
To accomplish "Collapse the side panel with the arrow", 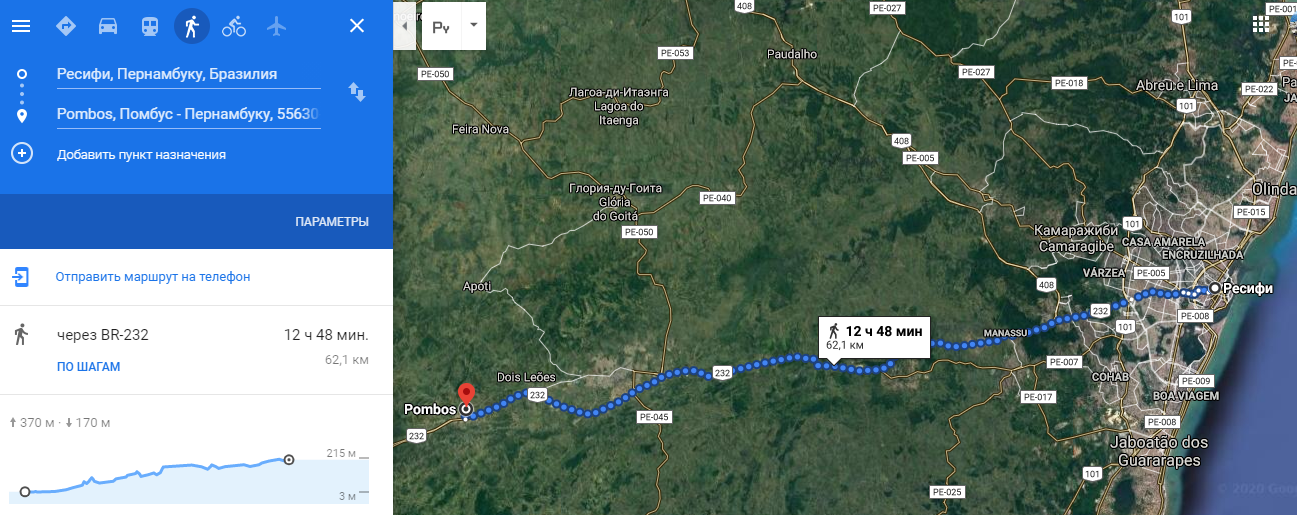I will (x=404, y=26).
